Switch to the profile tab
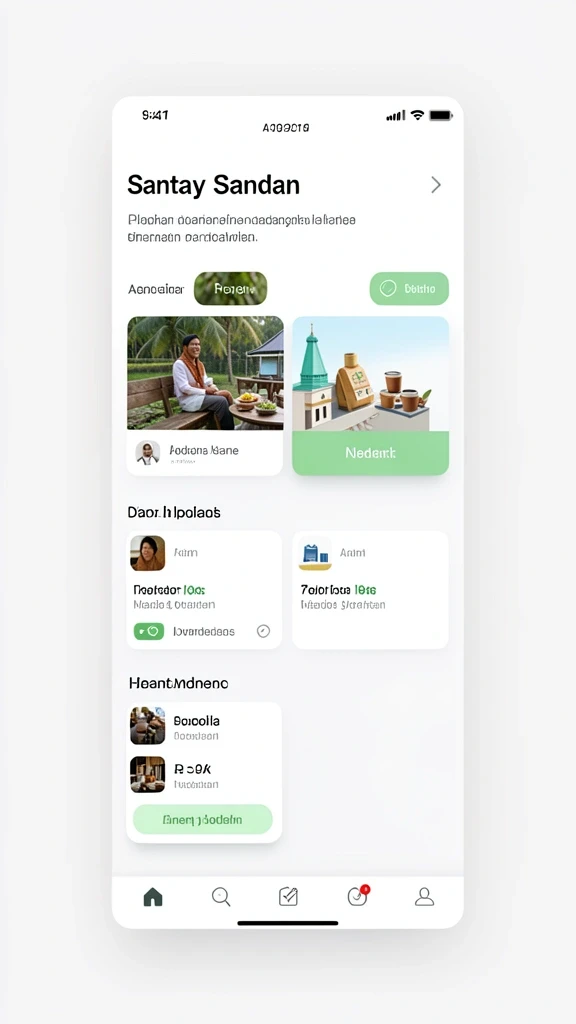Image resolution: width=576 pixels, height=1024 pixels. (x=424, y=897)
